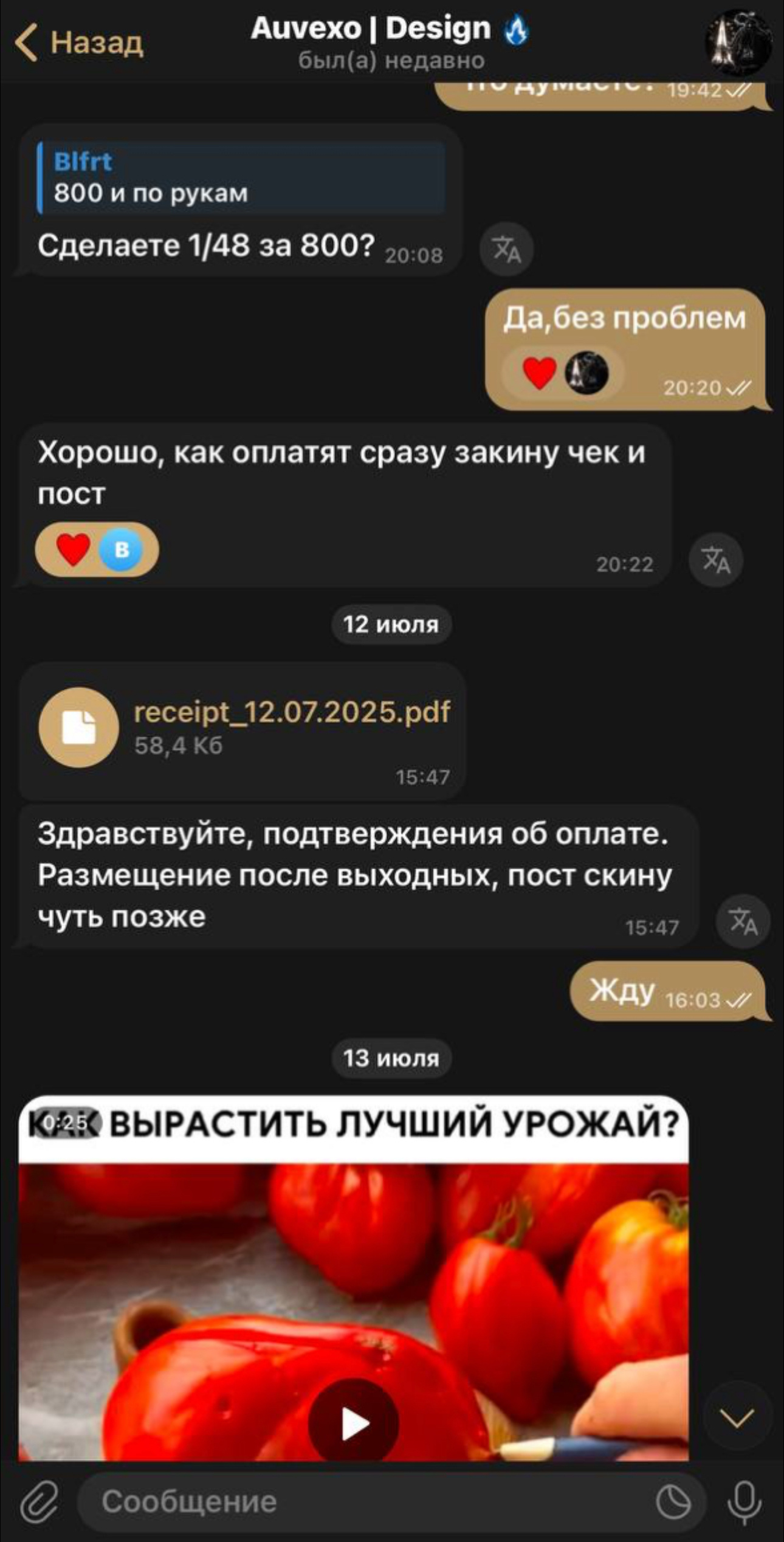Translate the message 'Сделаете 1/48 за 800?'
This screenshot has width=784, height=1542.
(506, 250)
